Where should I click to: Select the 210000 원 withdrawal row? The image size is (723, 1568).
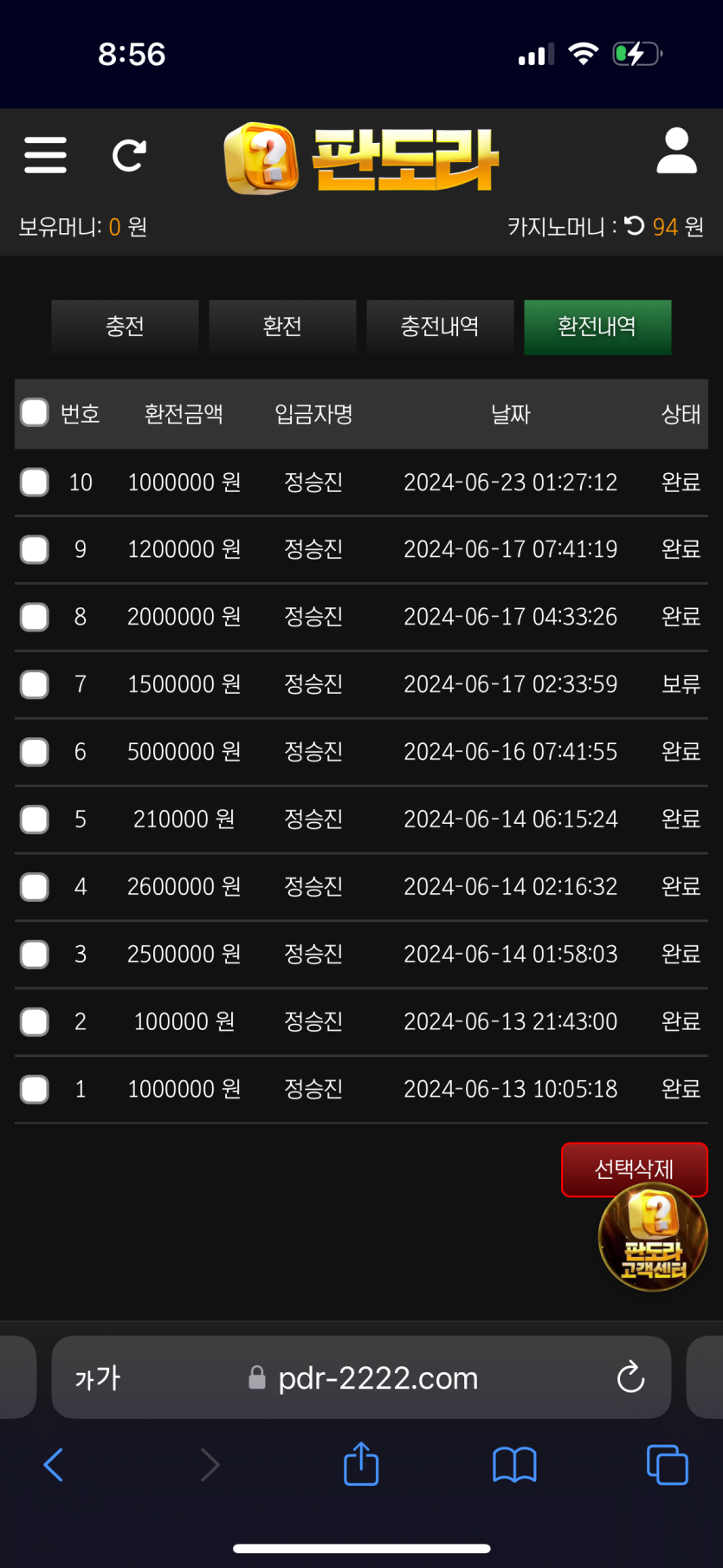(x=35, y=820)
